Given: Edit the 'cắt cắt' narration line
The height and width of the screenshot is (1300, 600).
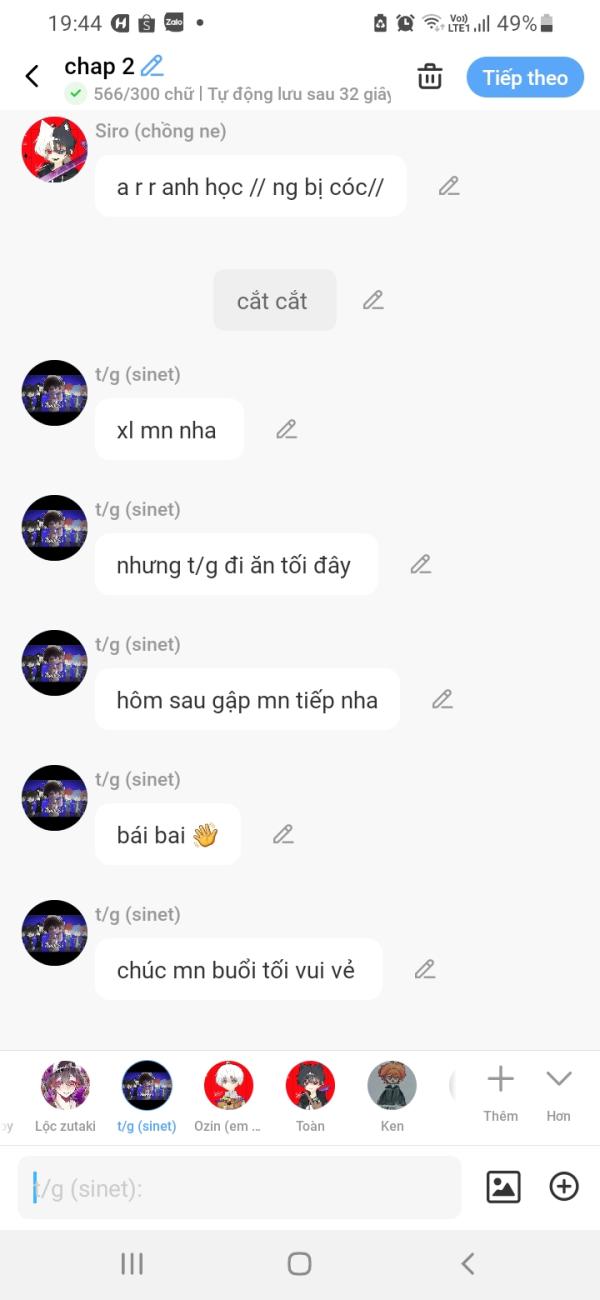Looking at the screenshot, I should click(x=373, y=300).
